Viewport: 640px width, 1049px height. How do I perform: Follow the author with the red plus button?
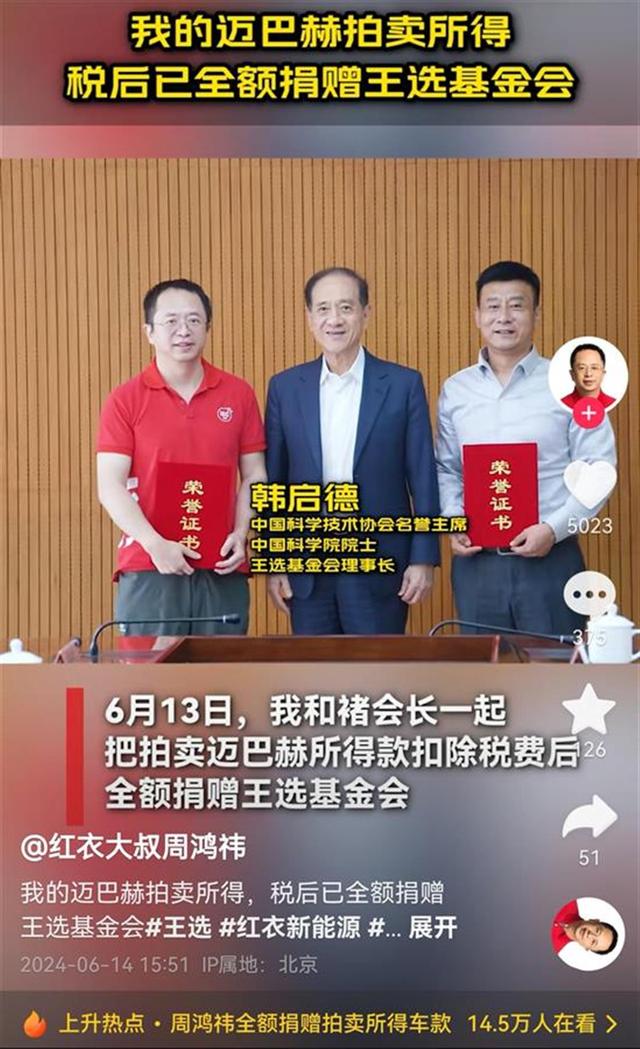click(588, 412)
